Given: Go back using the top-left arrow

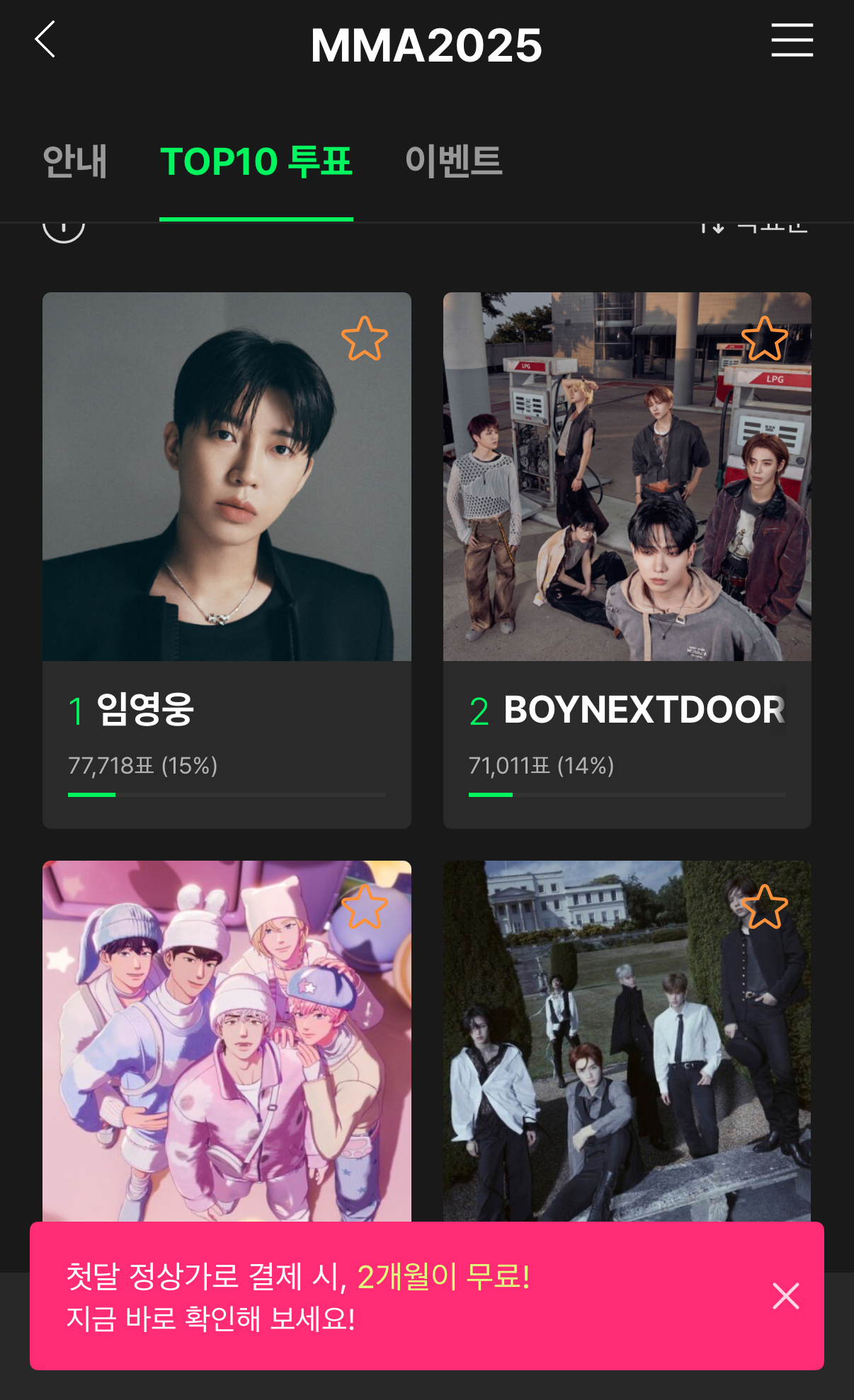Looking at the screenshot, I should tap(45, 40).
